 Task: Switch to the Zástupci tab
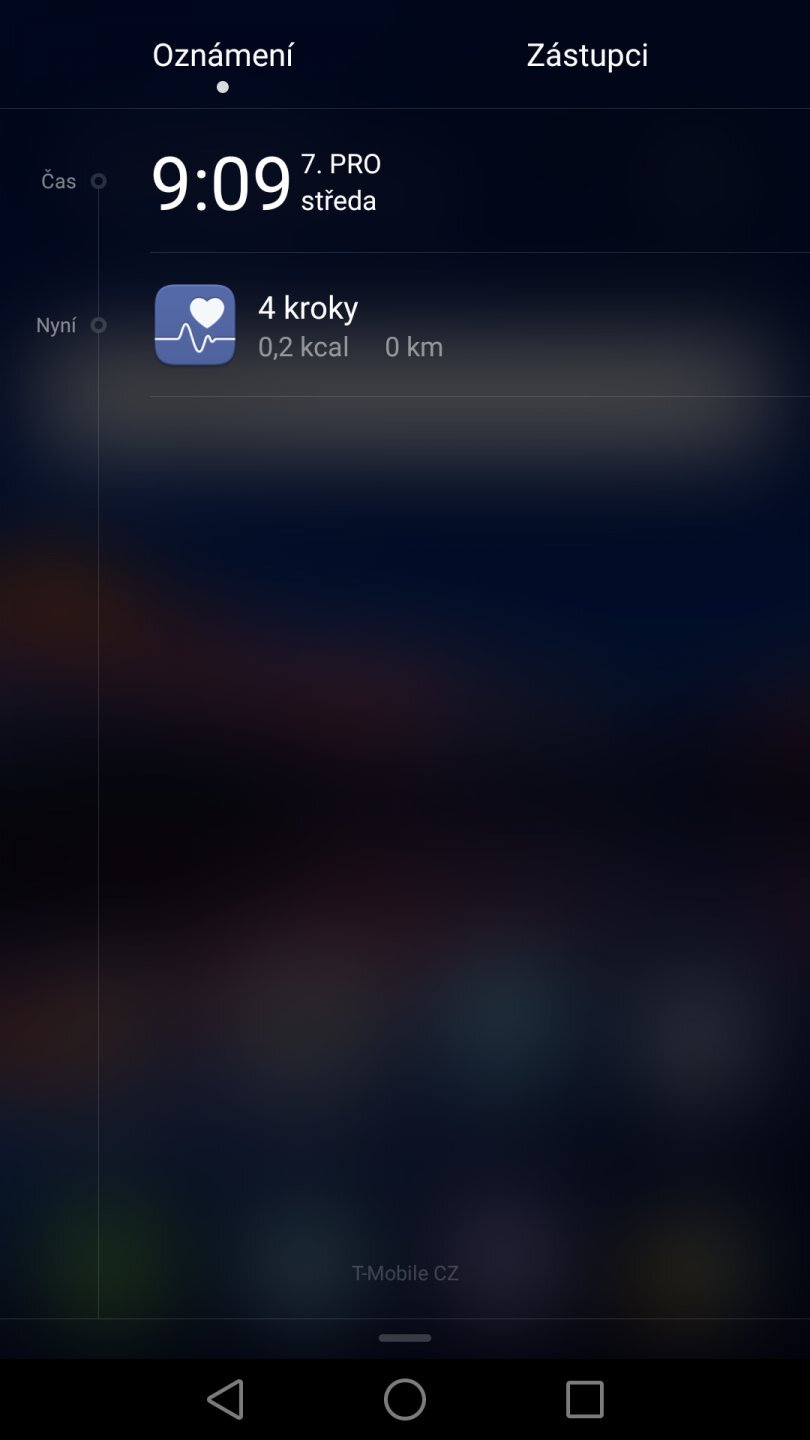coord(587,54)
